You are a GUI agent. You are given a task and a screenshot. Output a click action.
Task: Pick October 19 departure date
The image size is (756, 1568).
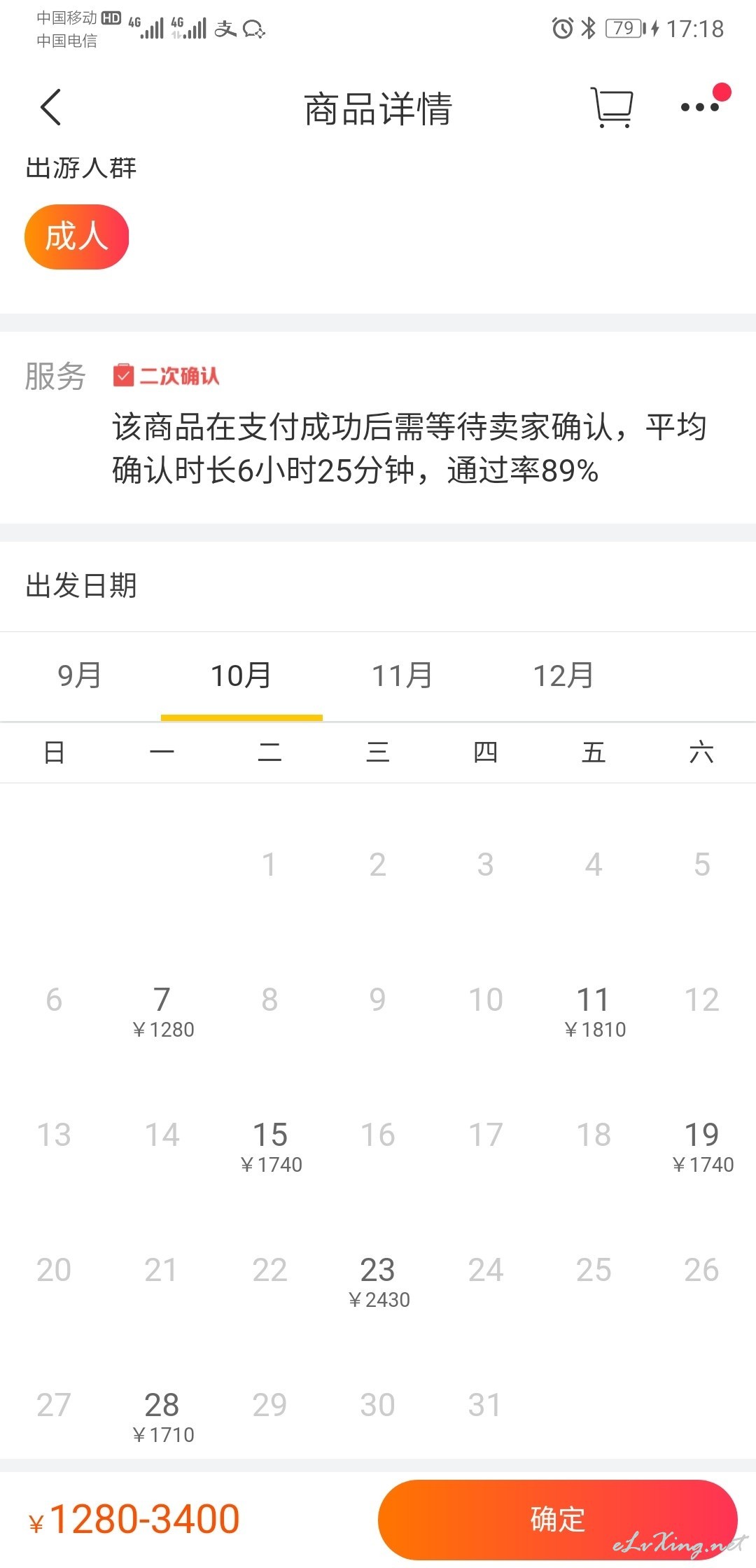click(x=701, y=1147)
